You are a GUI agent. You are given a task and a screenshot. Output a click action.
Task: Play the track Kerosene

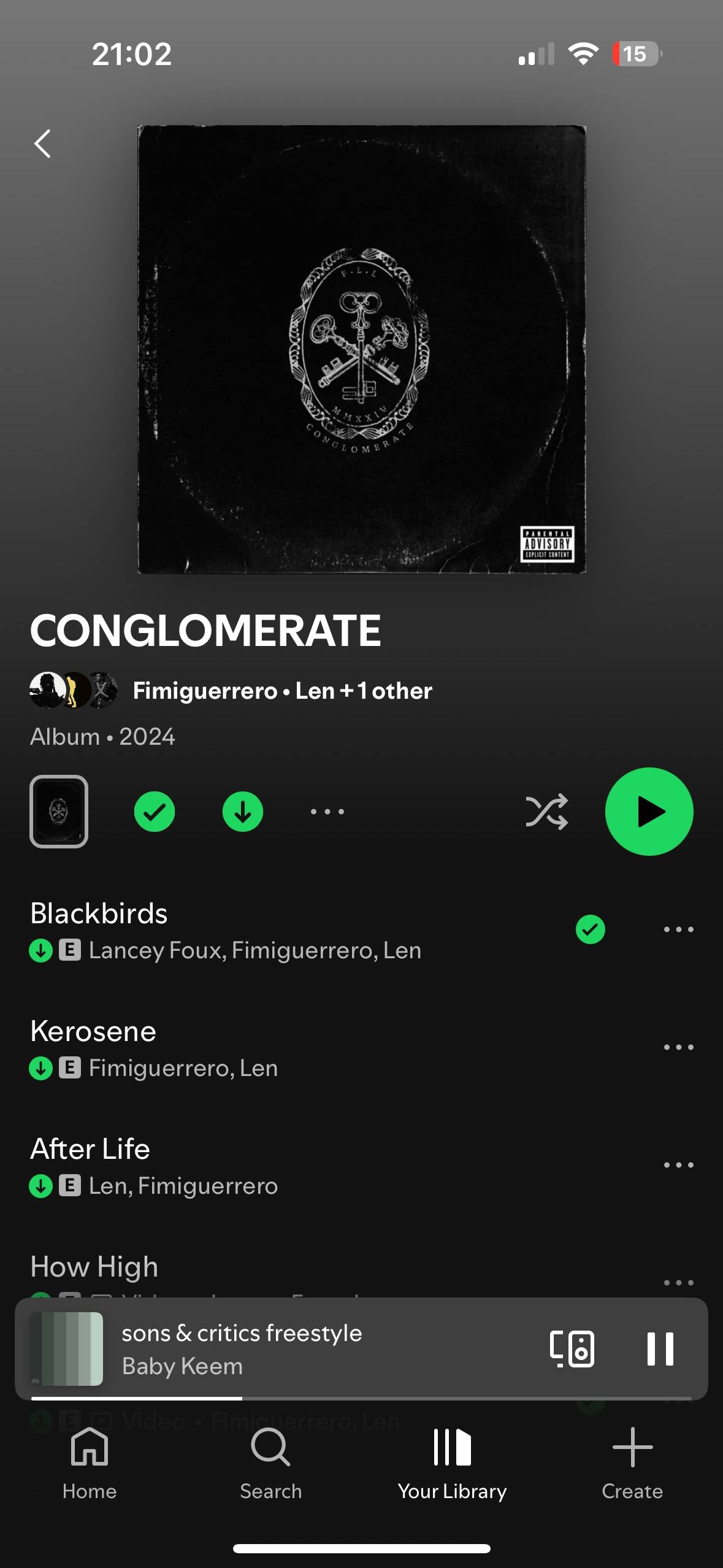[294, 1048]
